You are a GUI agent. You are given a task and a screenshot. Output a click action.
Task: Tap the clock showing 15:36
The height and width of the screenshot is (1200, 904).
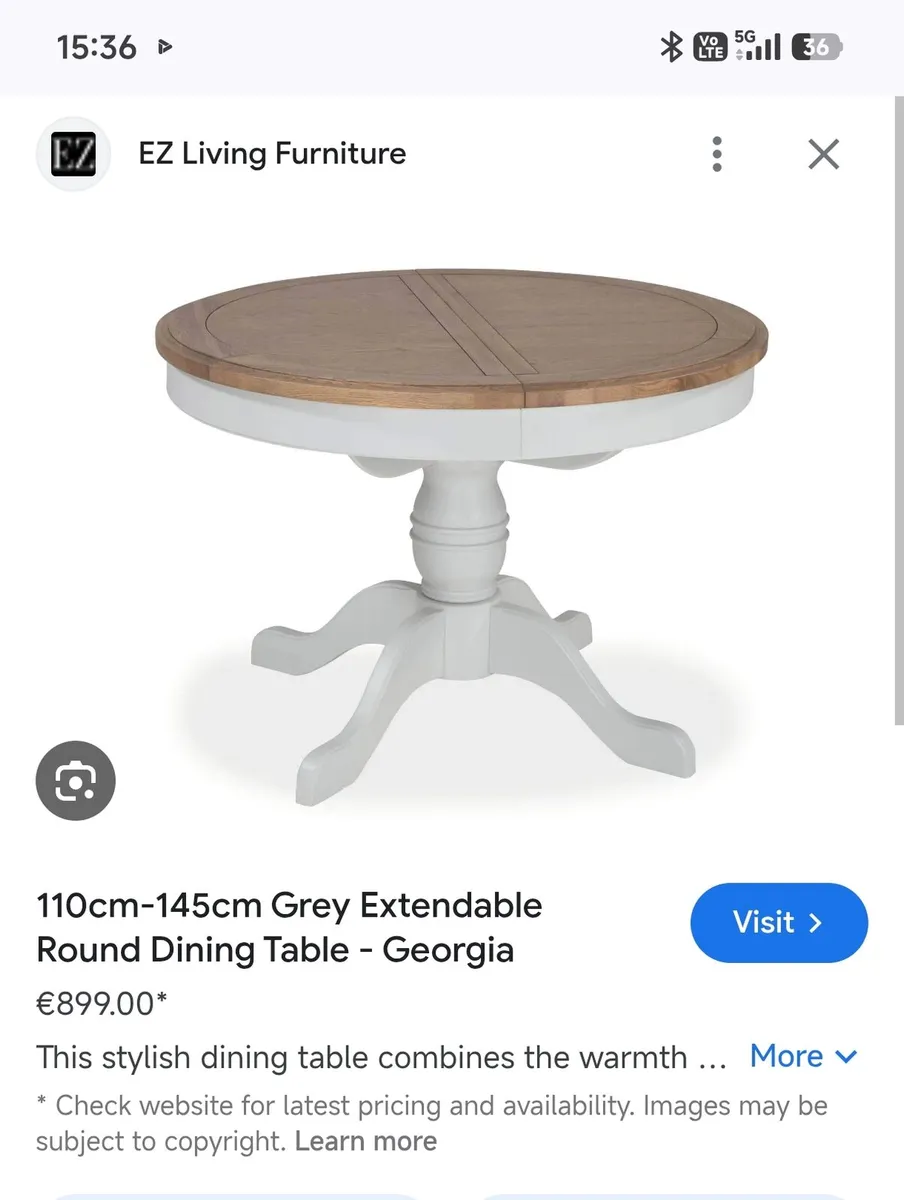pos(96,46)
